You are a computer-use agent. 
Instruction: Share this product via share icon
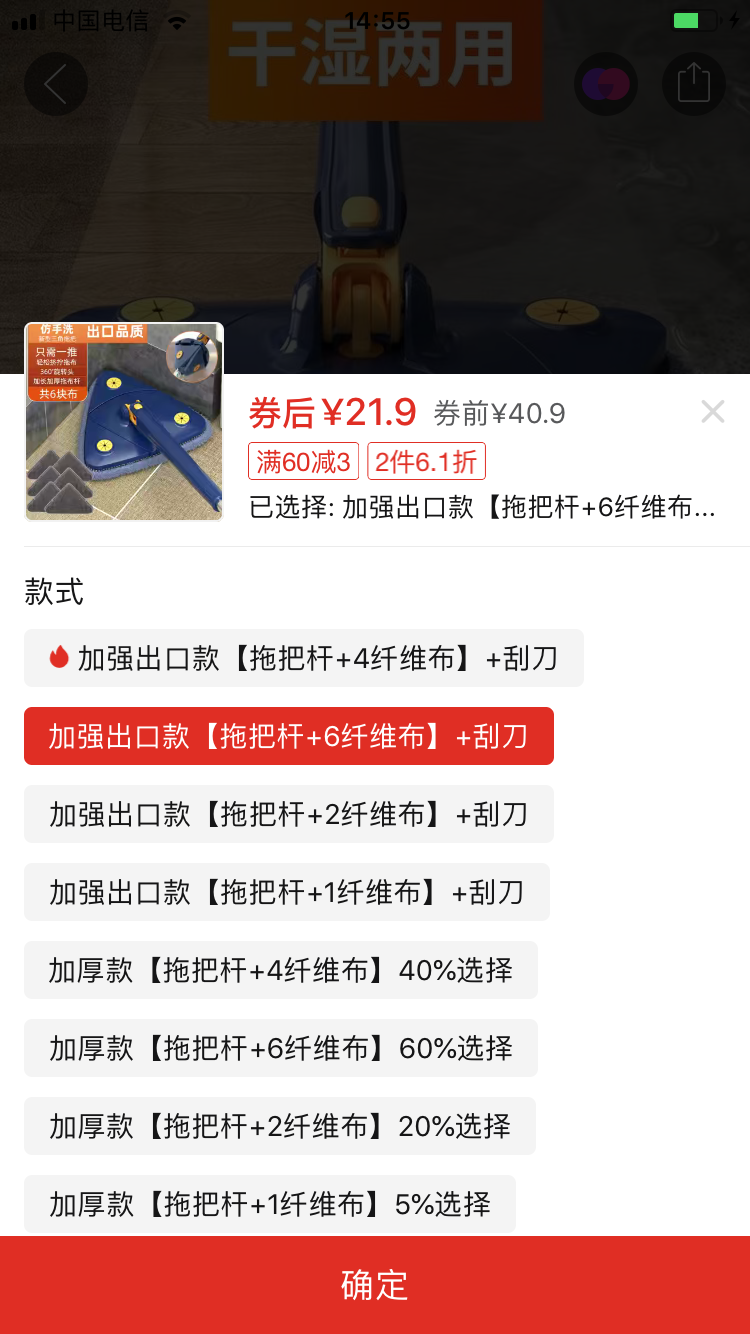coord(694,84)
